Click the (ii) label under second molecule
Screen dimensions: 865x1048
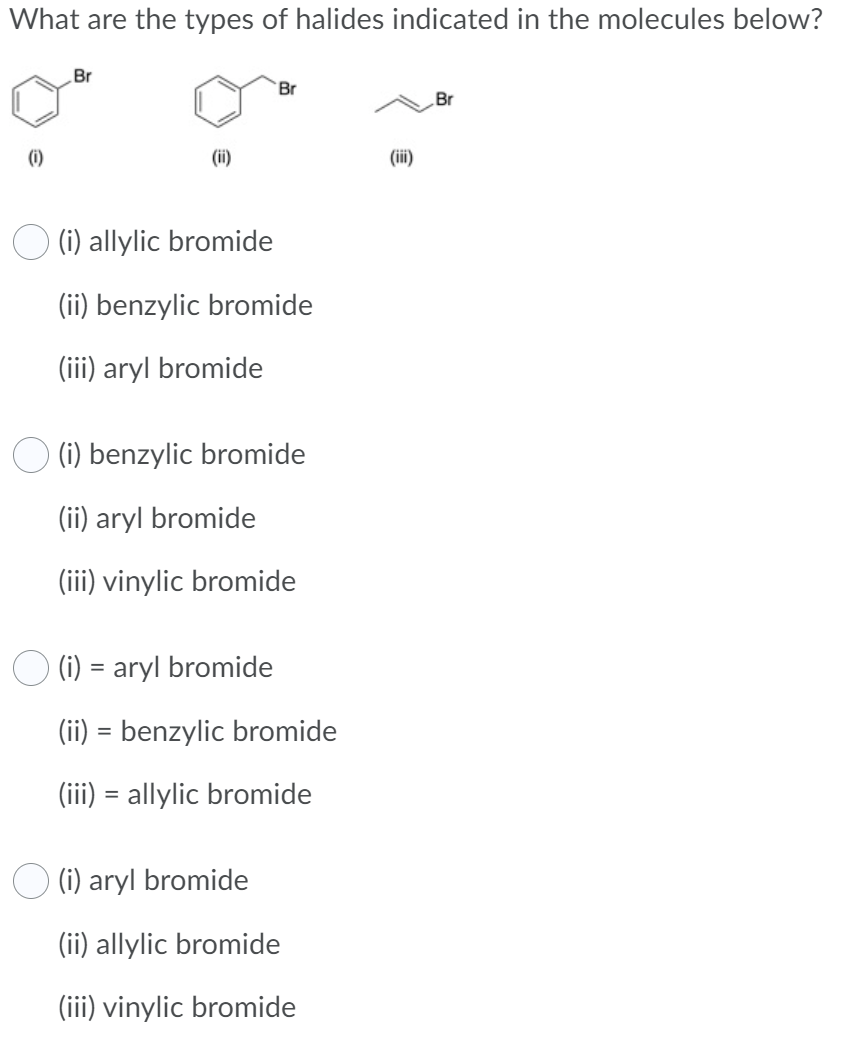tap(220, 156)
